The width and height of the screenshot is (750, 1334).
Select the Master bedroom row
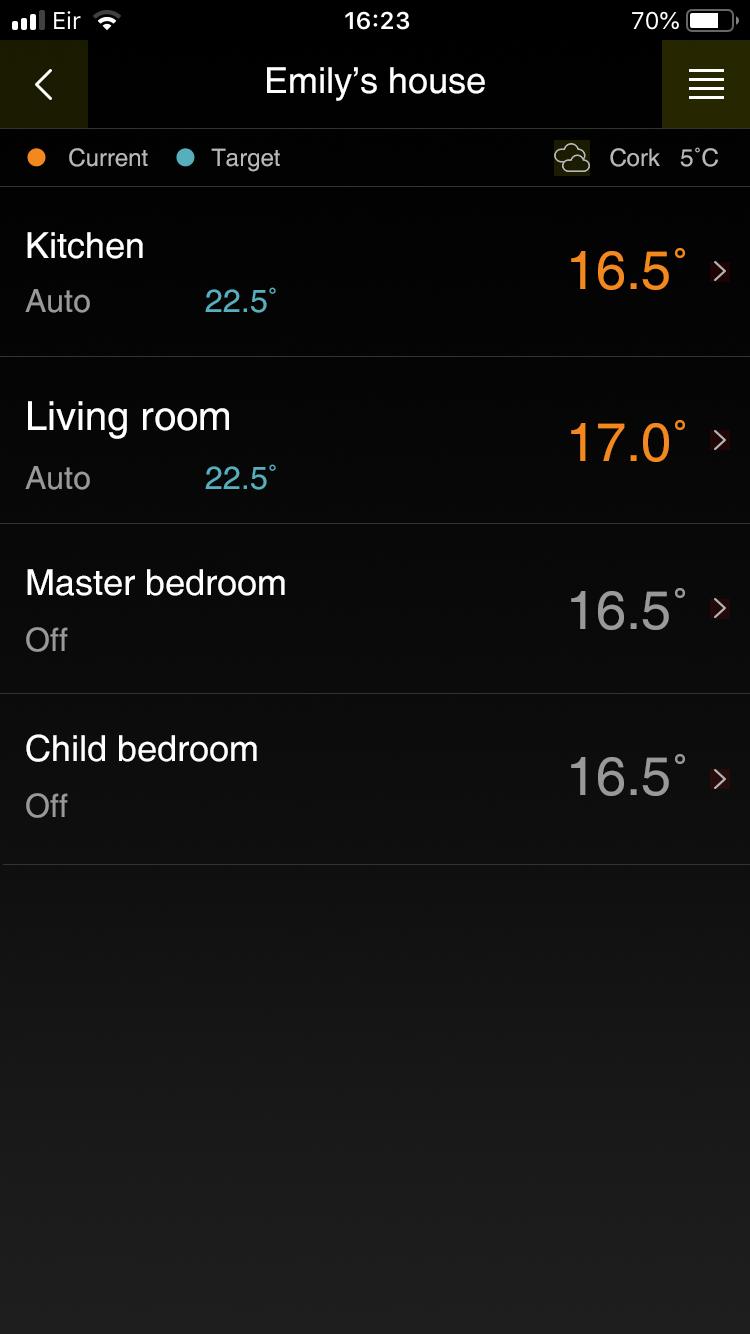(x=375, y=609)
